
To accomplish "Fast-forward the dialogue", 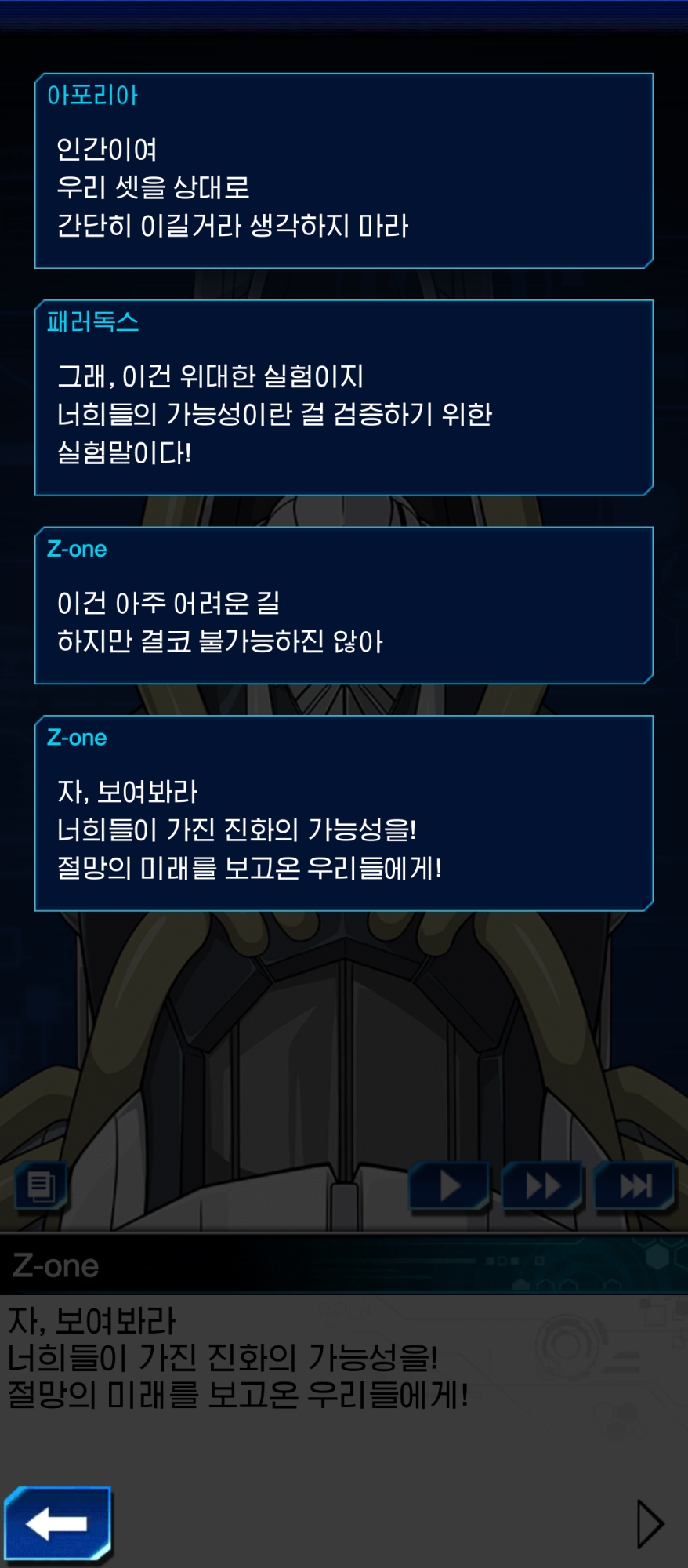I will coord(542,1185).
